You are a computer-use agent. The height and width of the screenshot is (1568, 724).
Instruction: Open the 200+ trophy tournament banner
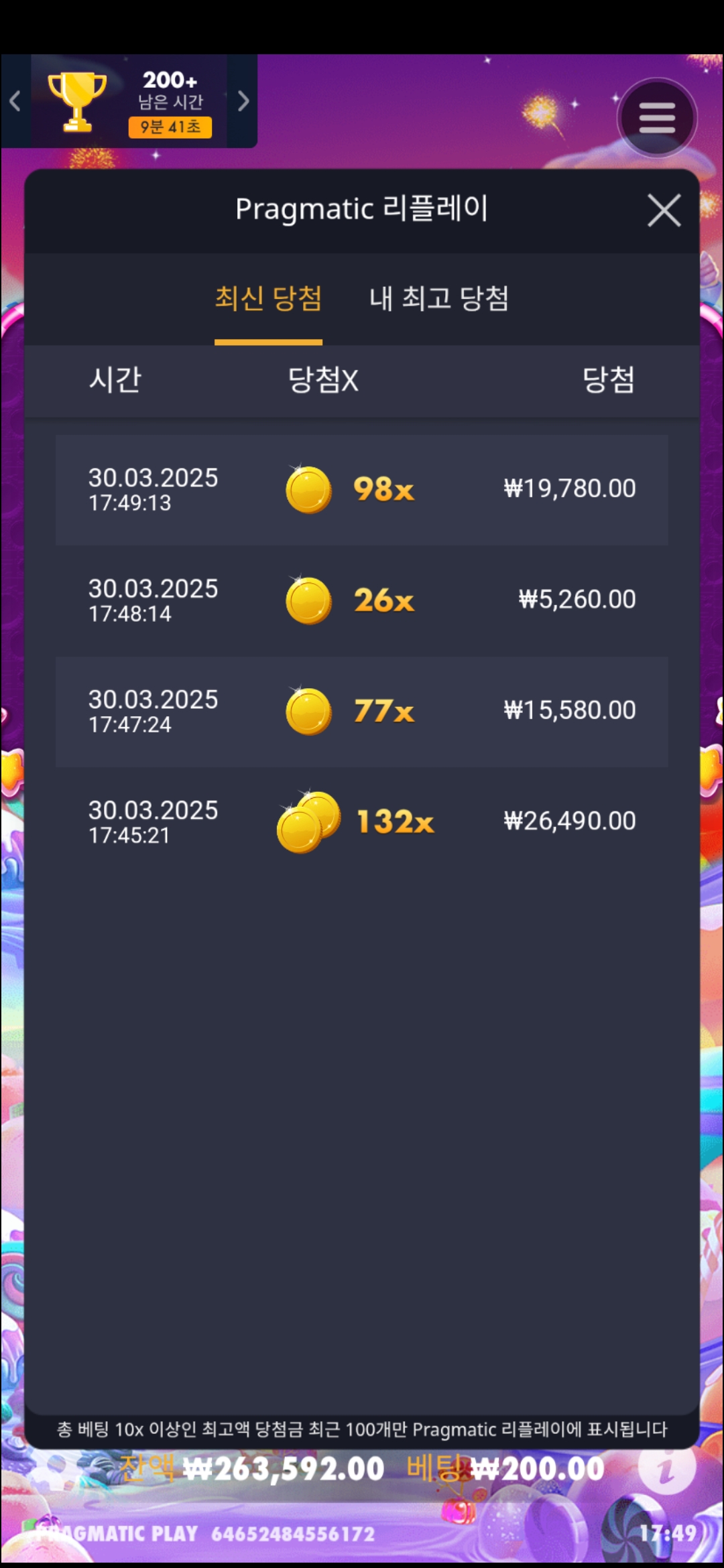129,101
